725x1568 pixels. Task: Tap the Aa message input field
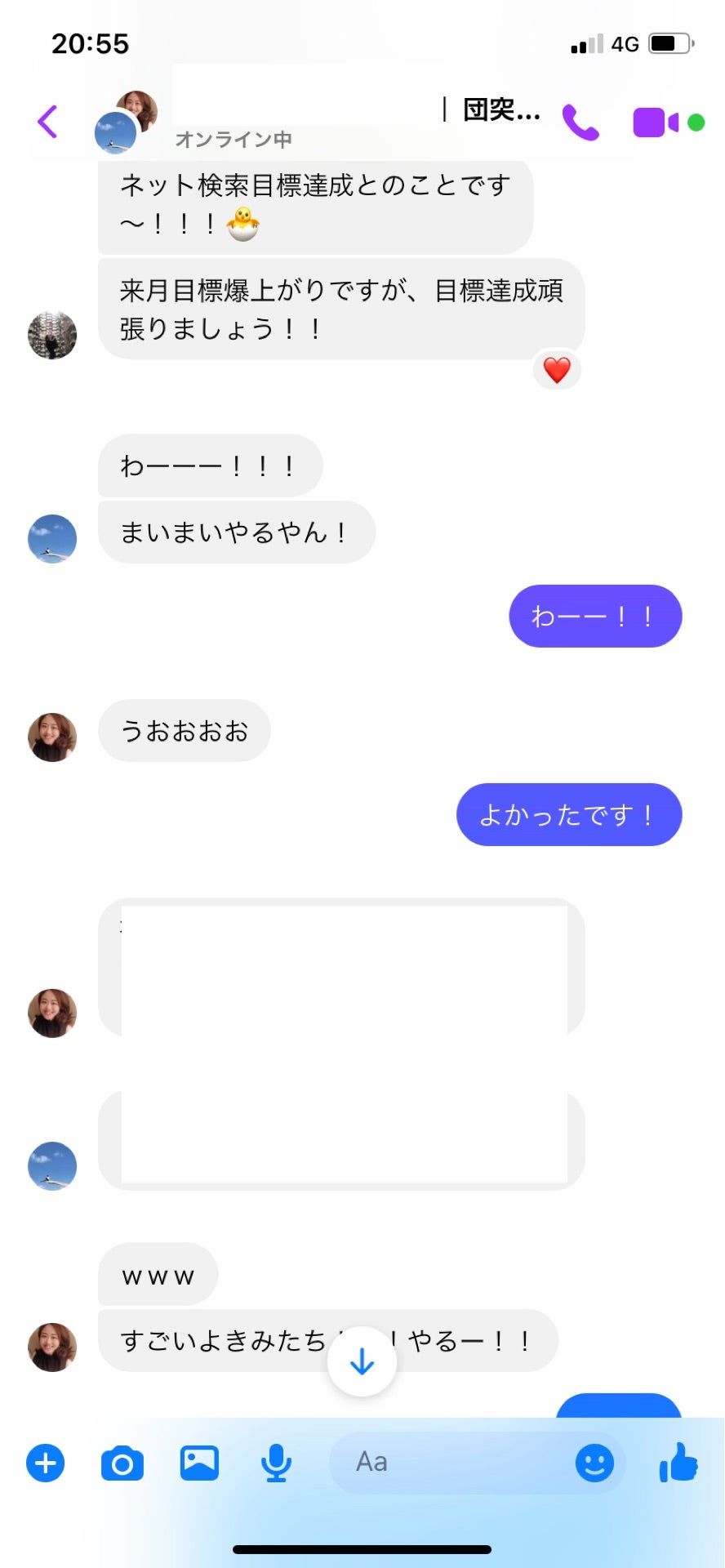tap(441, 1462)
